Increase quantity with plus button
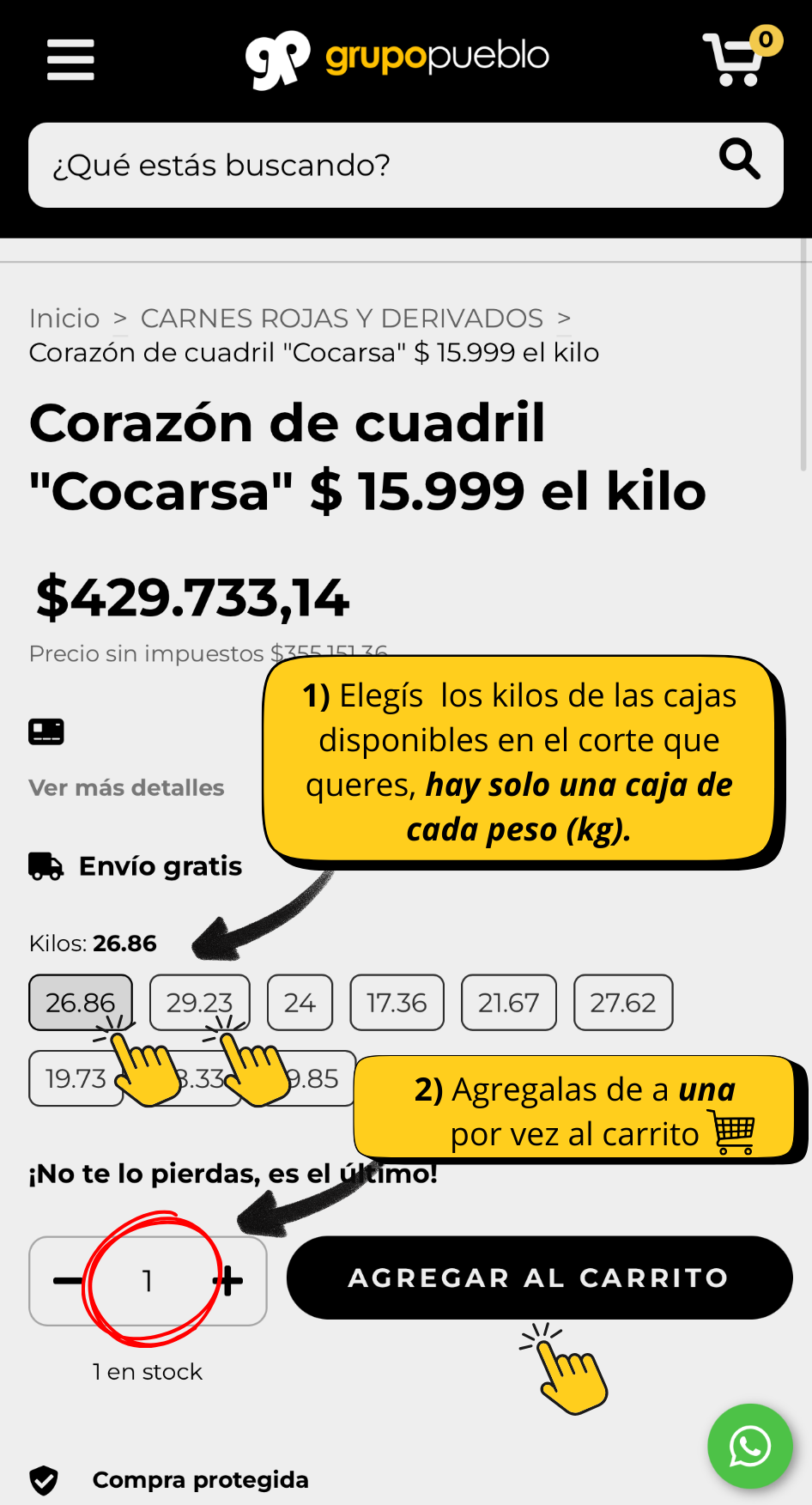This screenshot has height=1505, width=812. coord(228,1281)
